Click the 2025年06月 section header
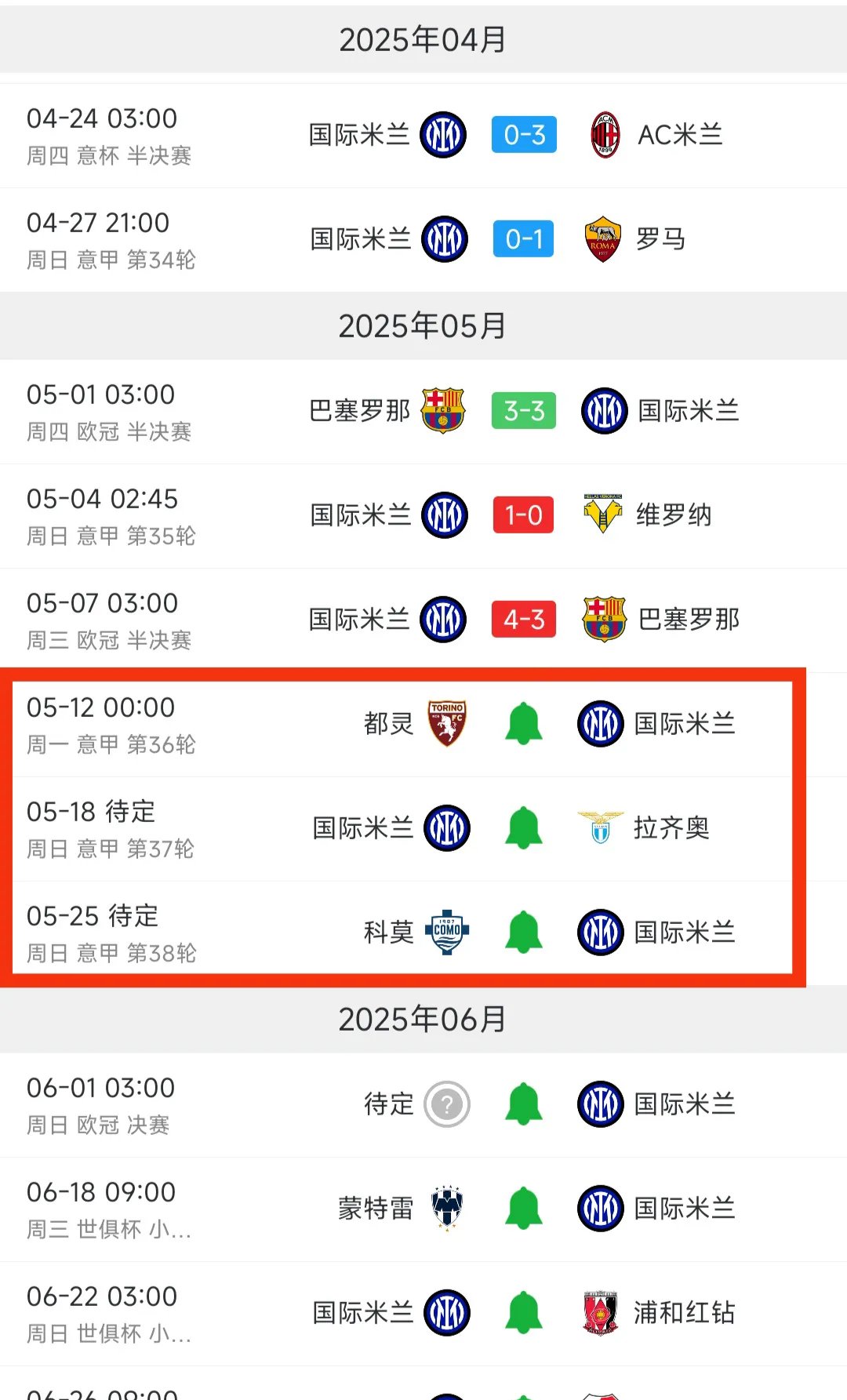The width and height of the screenshot is (847, 1400). 423,1018
